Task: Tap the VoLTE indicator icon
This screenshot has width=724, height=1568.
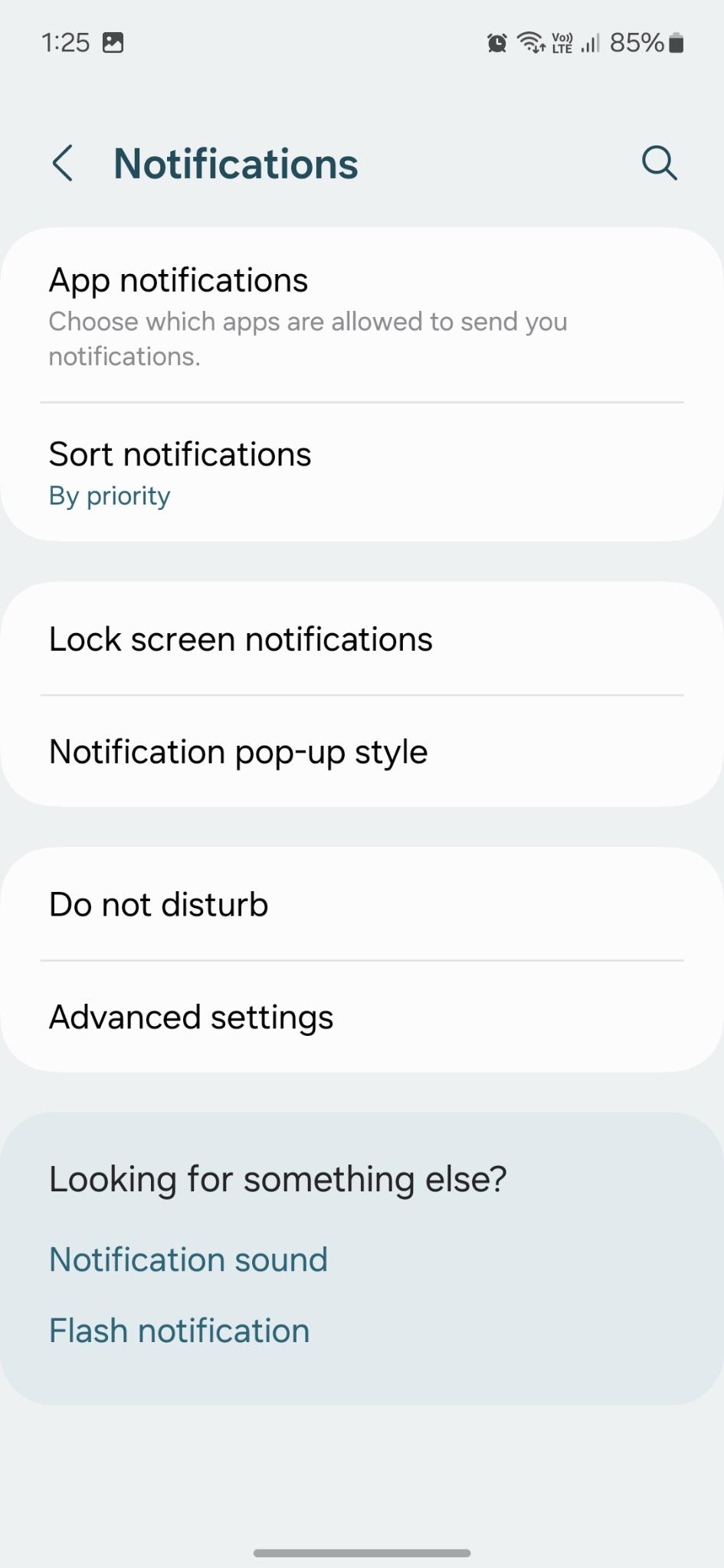Action: point(562,43)
